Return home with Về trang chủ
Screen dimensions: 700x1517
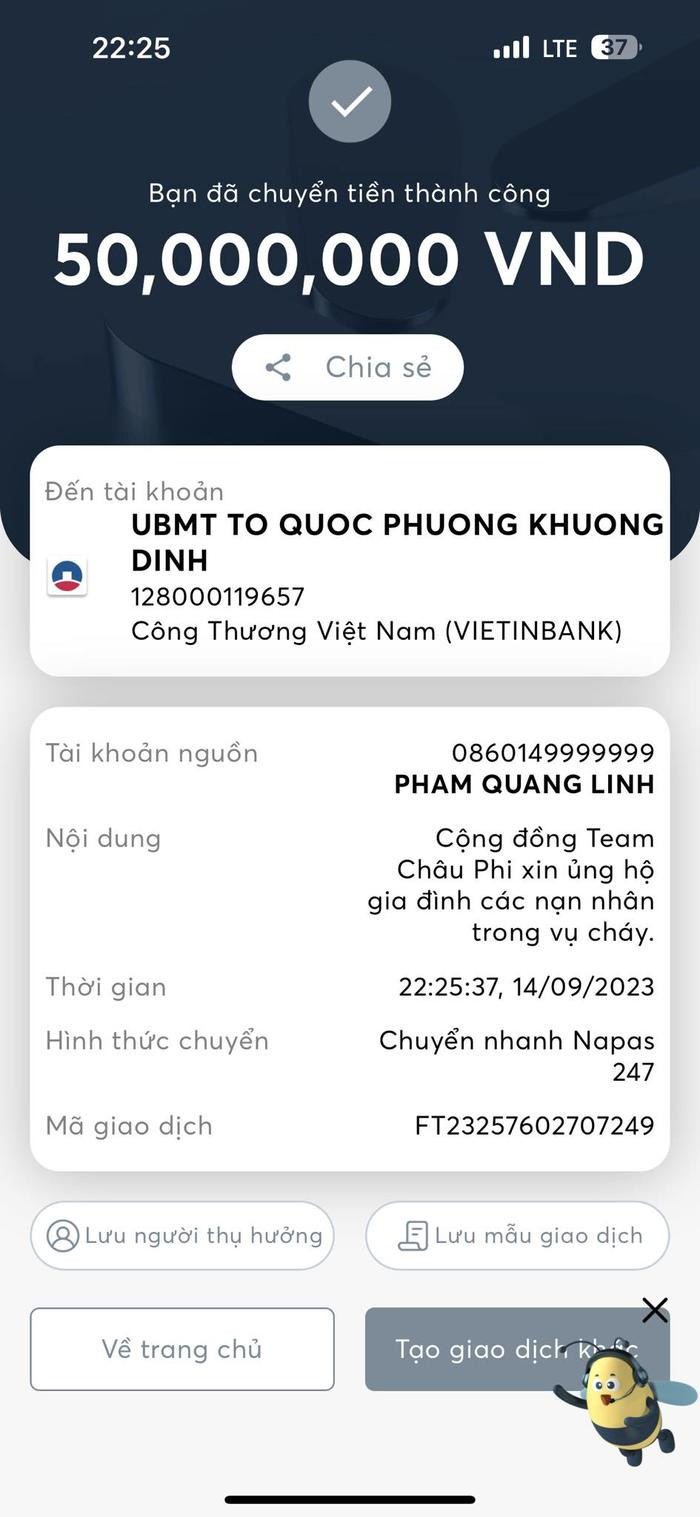(x=182, y=1349)
